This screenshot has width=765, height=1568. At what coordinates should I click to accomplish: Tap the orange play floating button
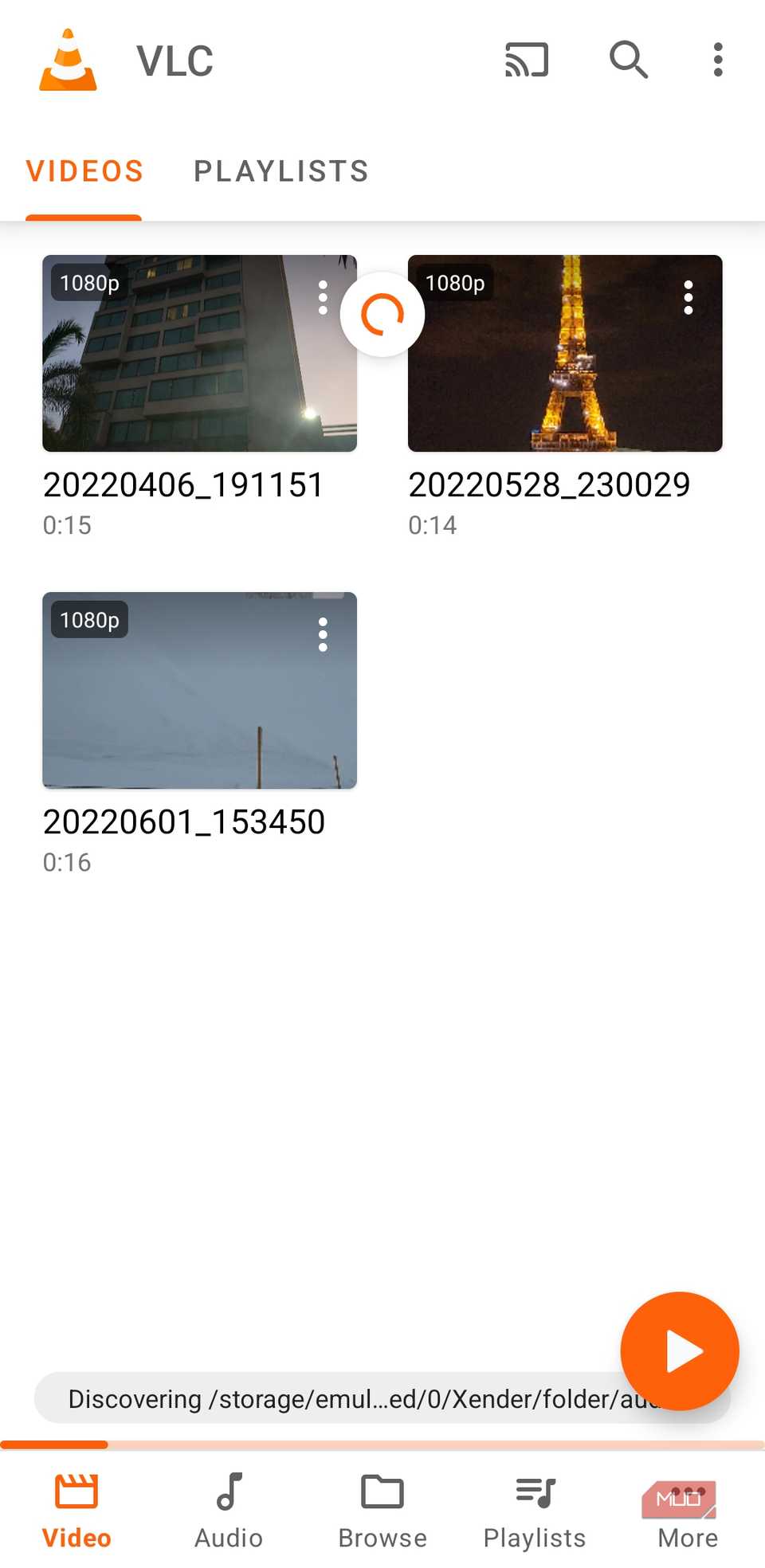[x=680, y=1350]
